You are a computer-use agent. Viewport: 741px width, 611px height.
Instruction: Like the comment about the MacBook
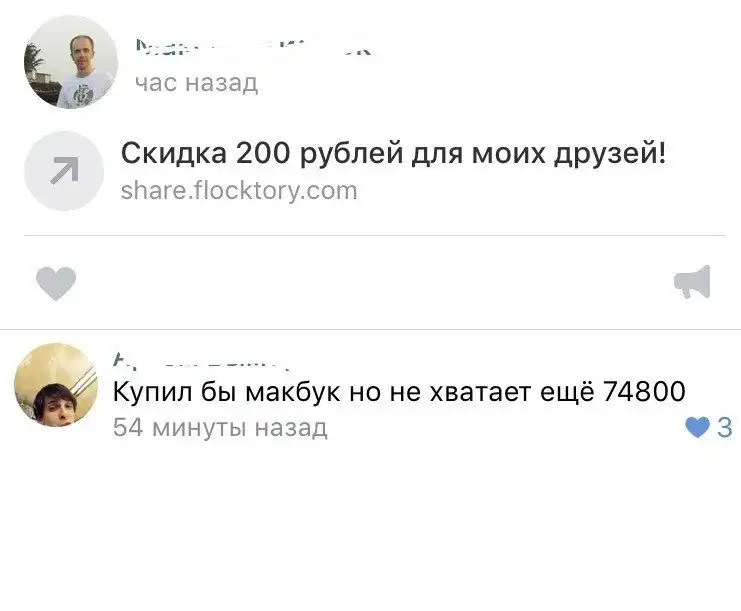tap(698, 428)
